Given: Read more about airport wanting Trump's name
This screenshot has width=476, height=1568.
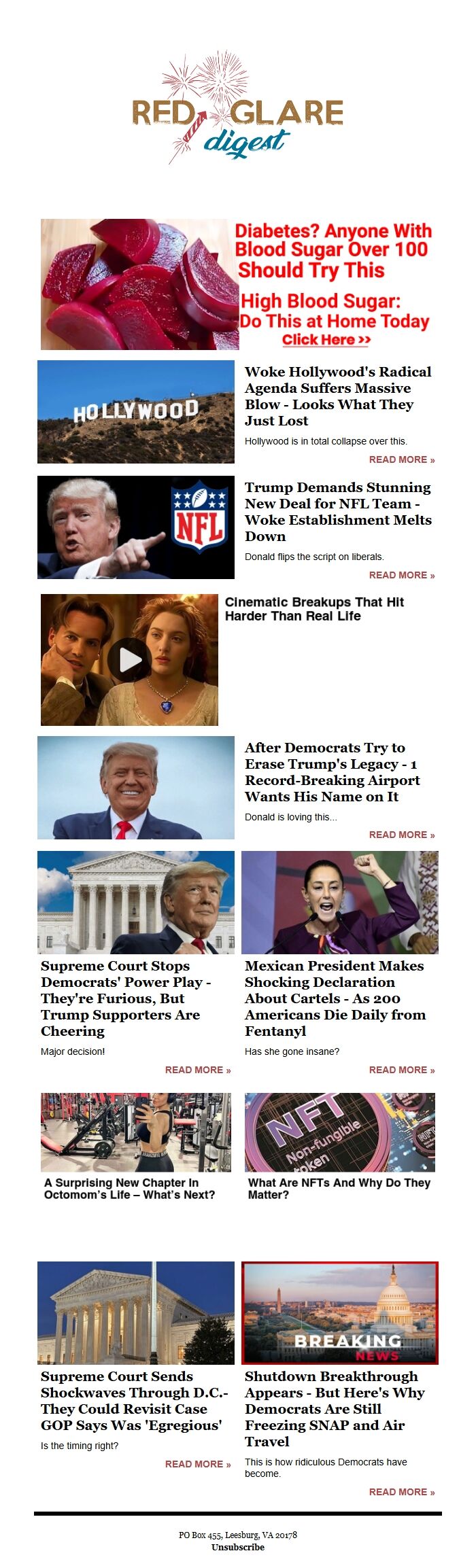Looking at the screenshot, I should coord(401,835).
